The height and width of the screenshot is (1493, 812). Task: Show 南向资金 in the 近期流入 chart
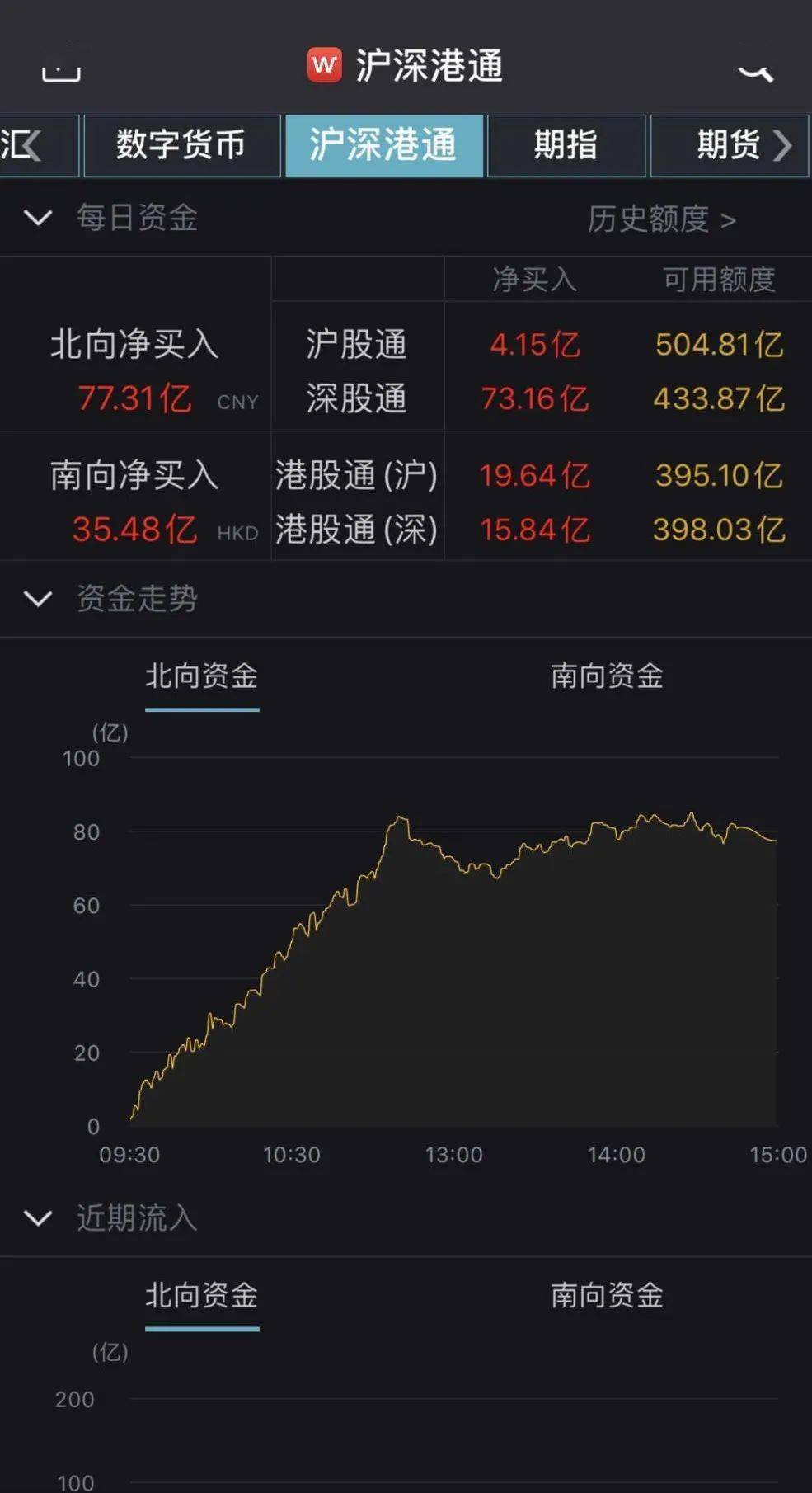click(x=607, y=1295)
